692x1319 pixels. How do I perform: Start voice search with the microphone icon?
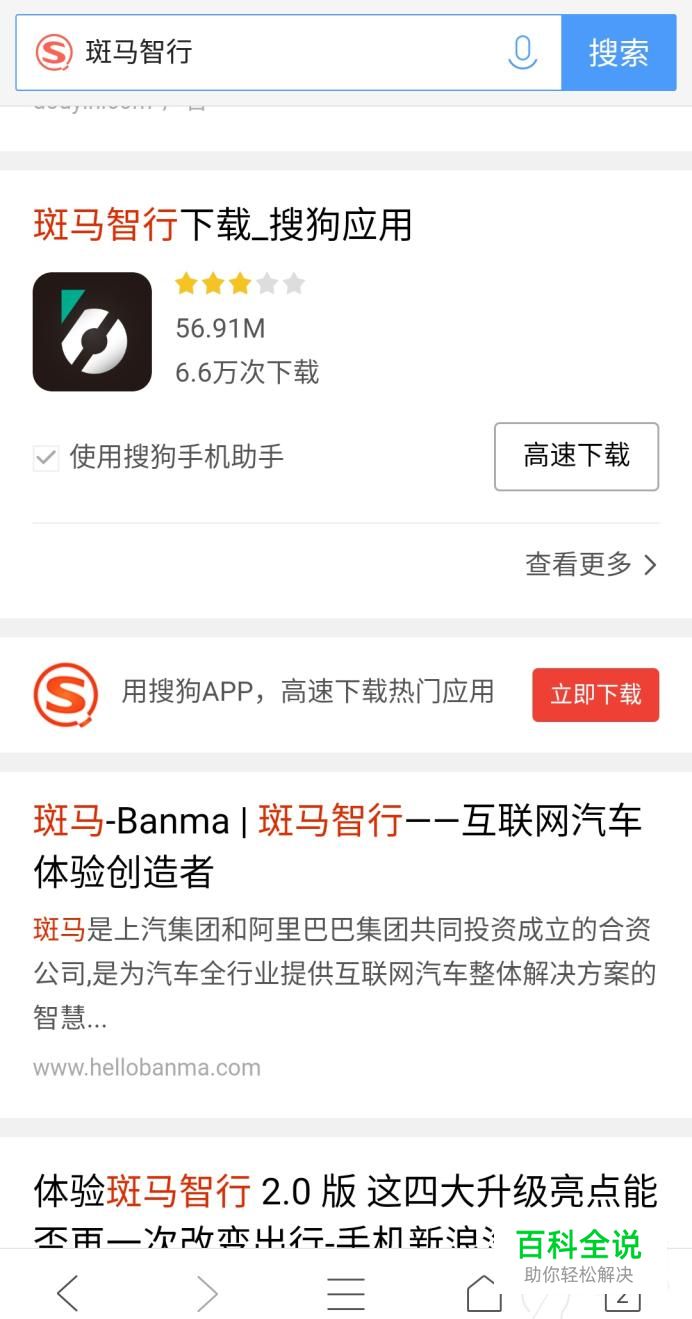522,52
